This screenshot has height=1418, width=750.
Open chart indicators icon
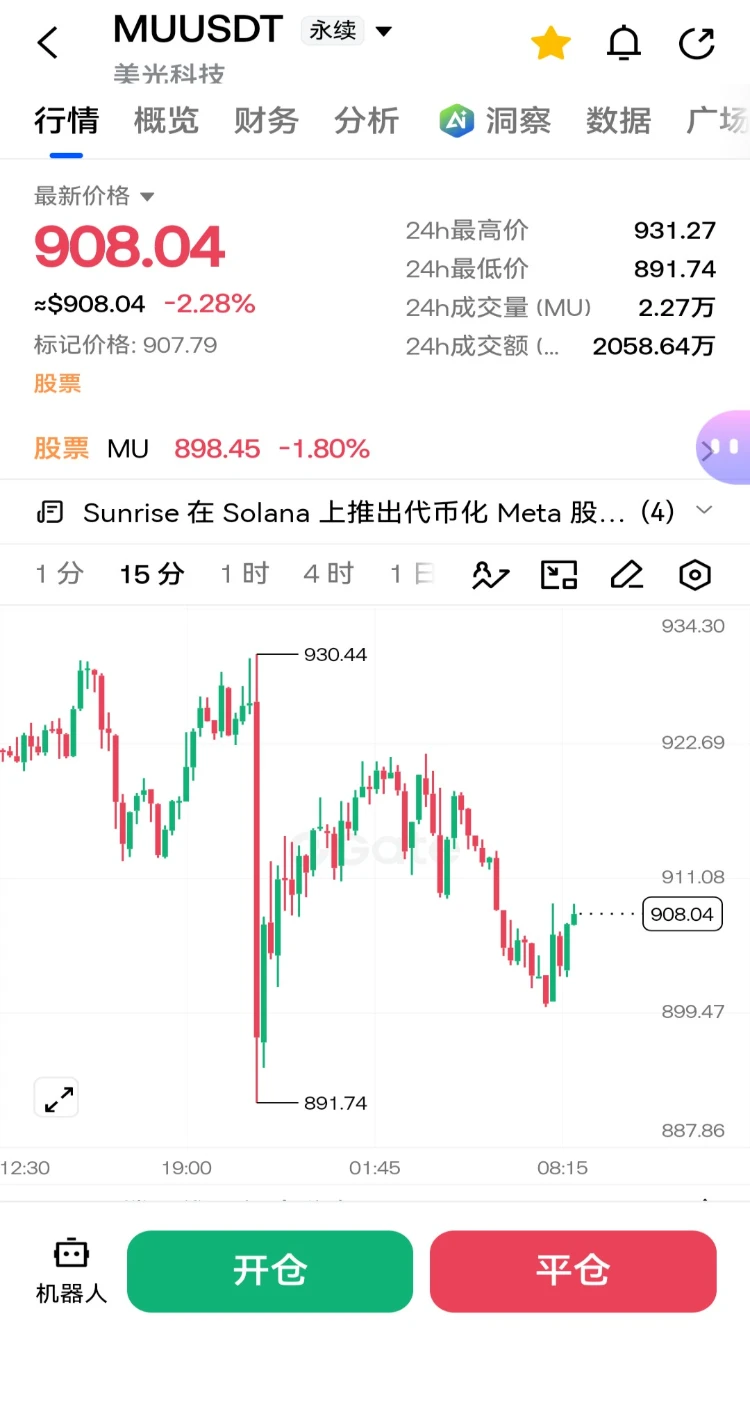pyautogui.click(x=491, y=575)
